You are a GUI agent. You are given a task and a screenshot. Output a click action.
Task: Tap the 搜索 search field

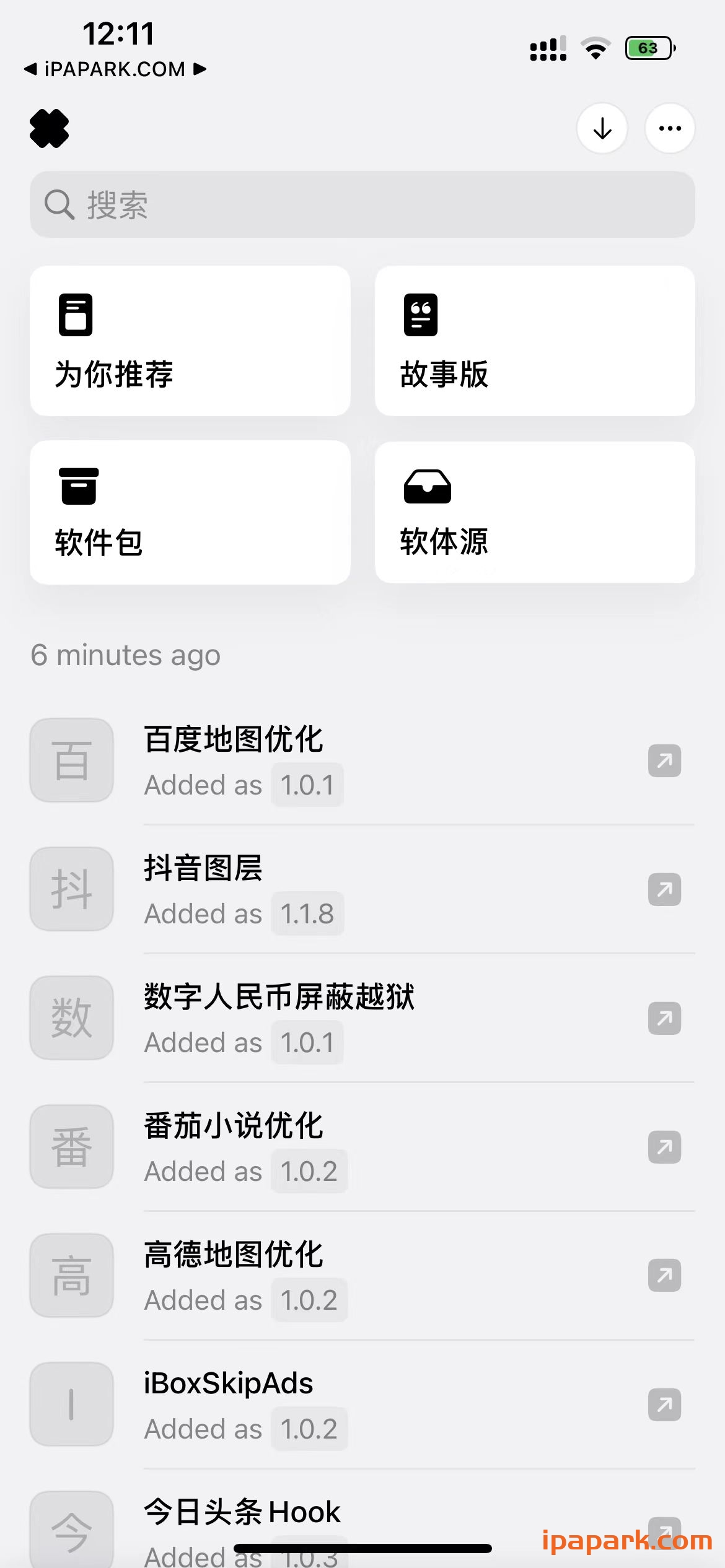[362, 204]
